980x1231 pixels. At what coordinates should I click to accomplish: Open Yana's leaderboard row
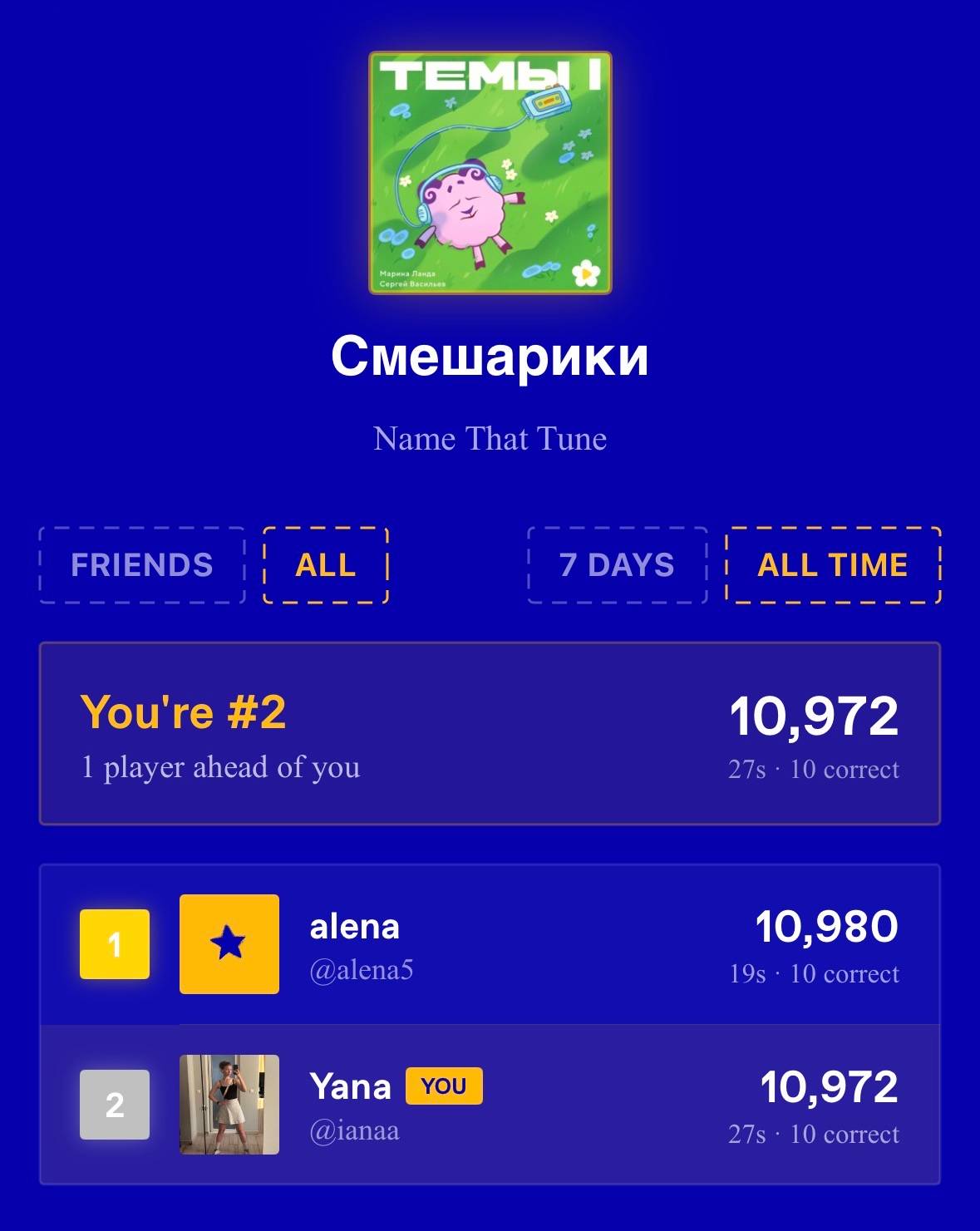coord(490,1105)
